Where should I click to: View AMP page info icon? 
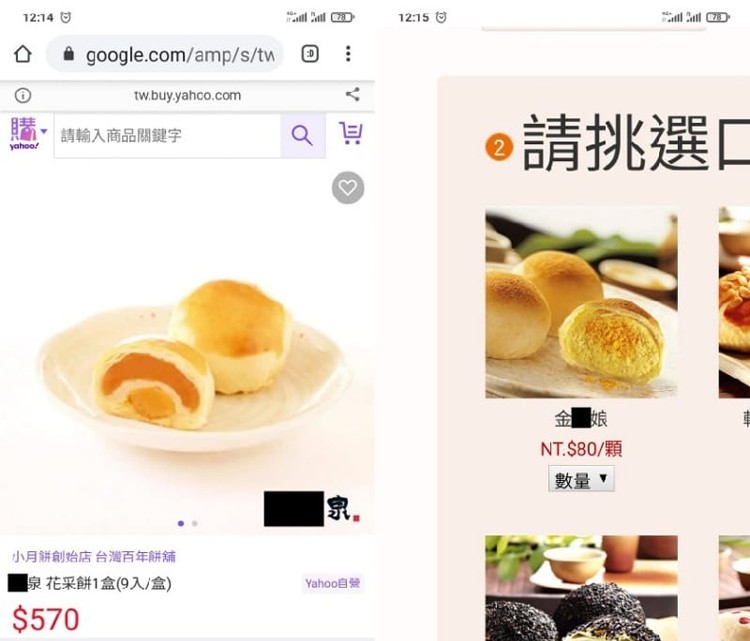[22, 95]
